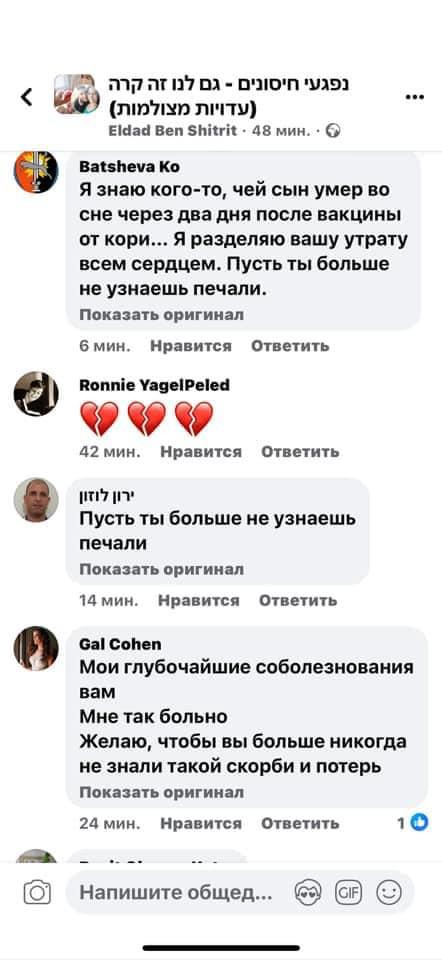Image resolution: width=442 pixels, height=960 pixels.
Task: Reply to the comment posted 14 min. ago
Action: 298,601
